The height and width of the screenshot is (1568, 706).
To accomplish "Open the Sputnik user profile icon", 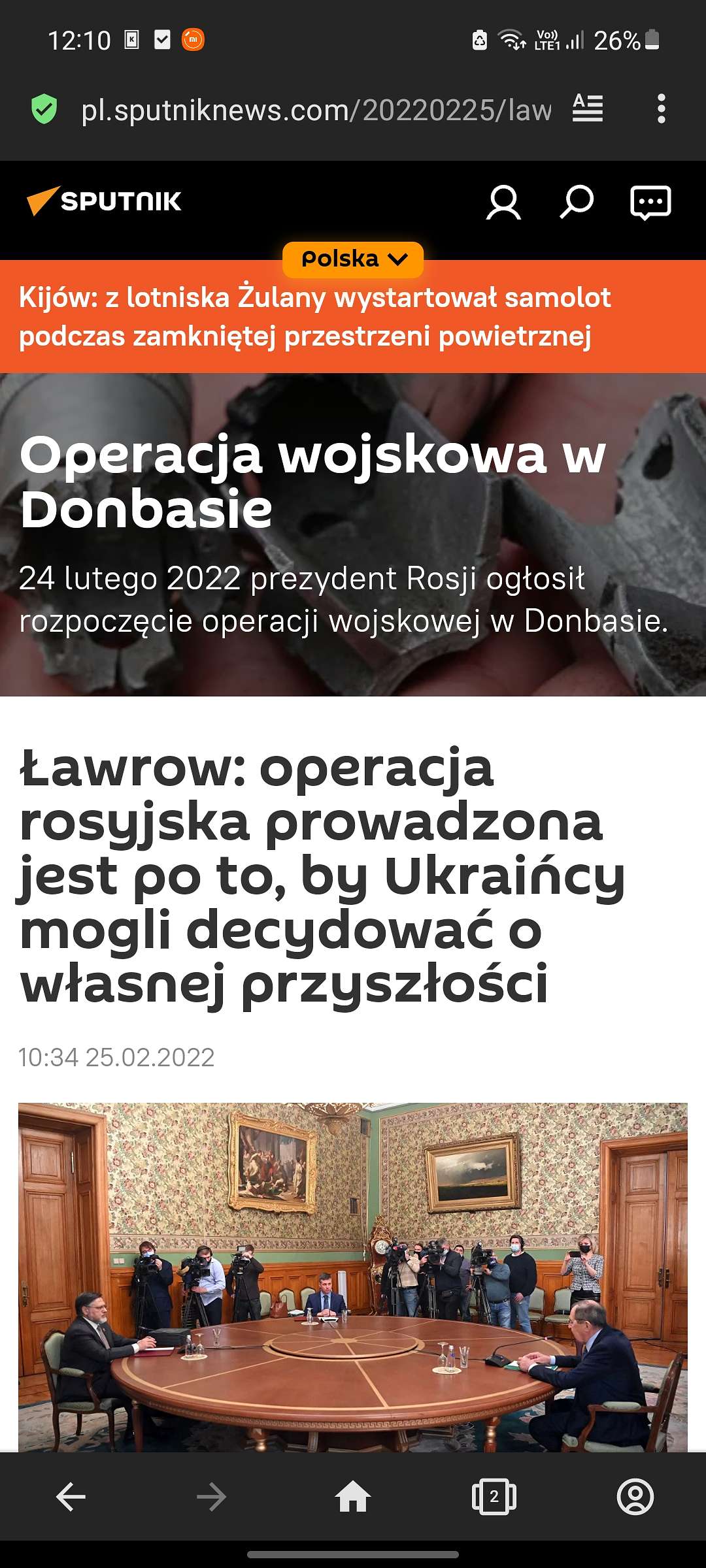I will 503,202.
